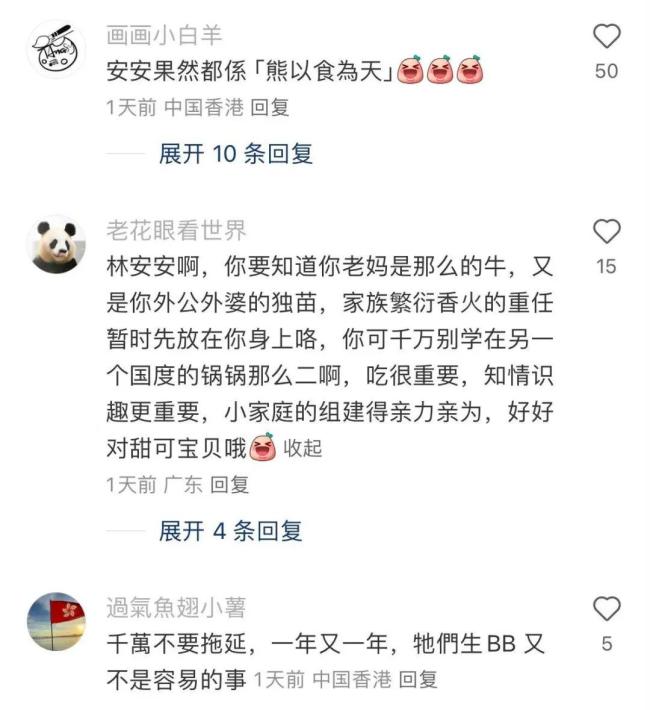Like 過氣魚翅小薯's comment
The height and width of the screenshot is (710, 650).
(x=606, y=608)
